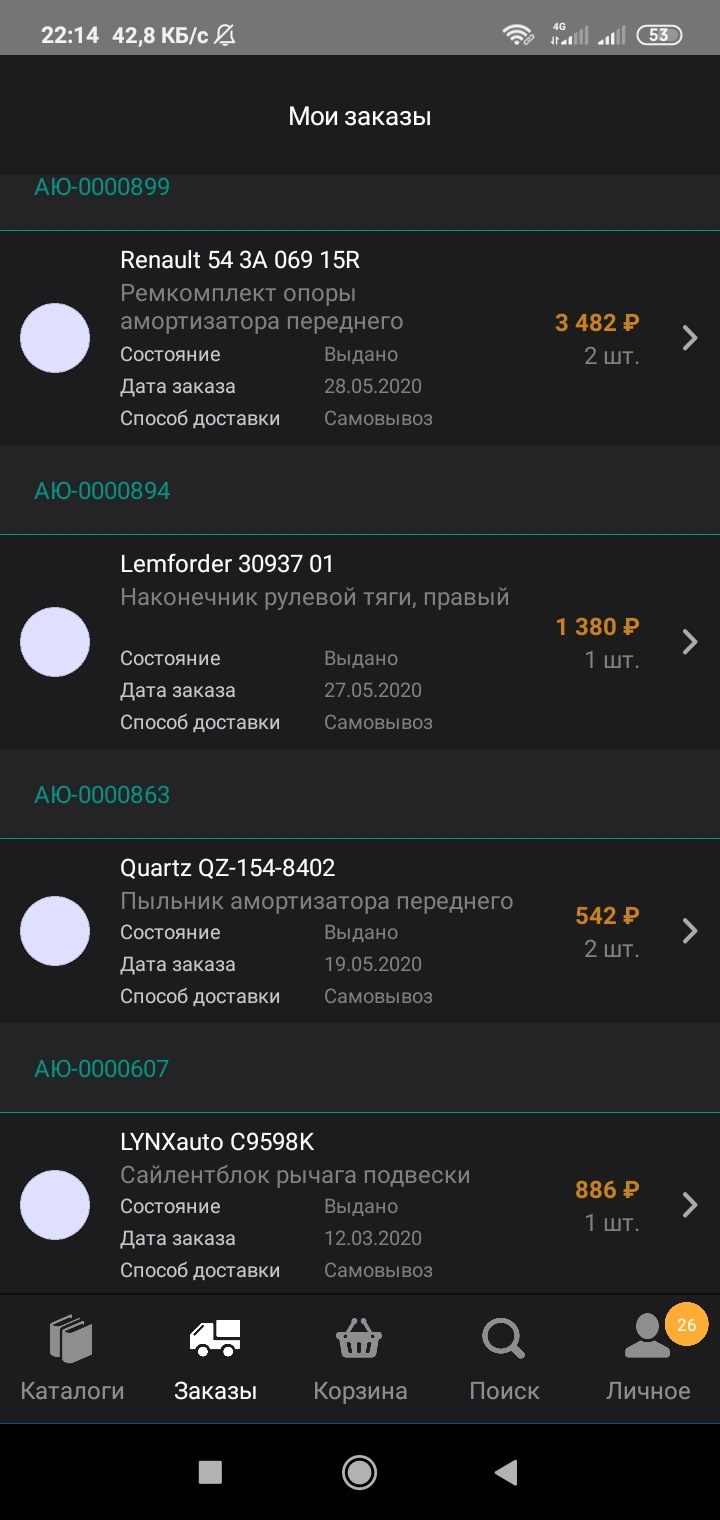The image size is (720, 1520).
Task: Tap the Поиск magnifier icon
Action: 502,1338
